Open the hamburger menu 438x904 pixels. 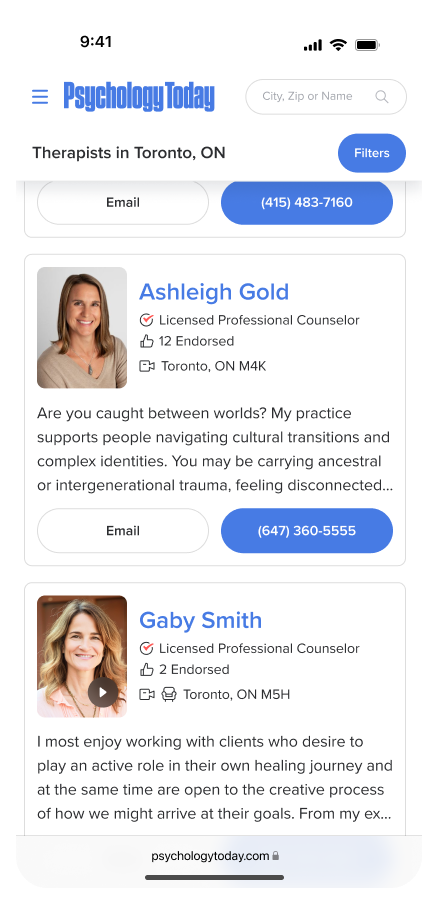[40, 97]
